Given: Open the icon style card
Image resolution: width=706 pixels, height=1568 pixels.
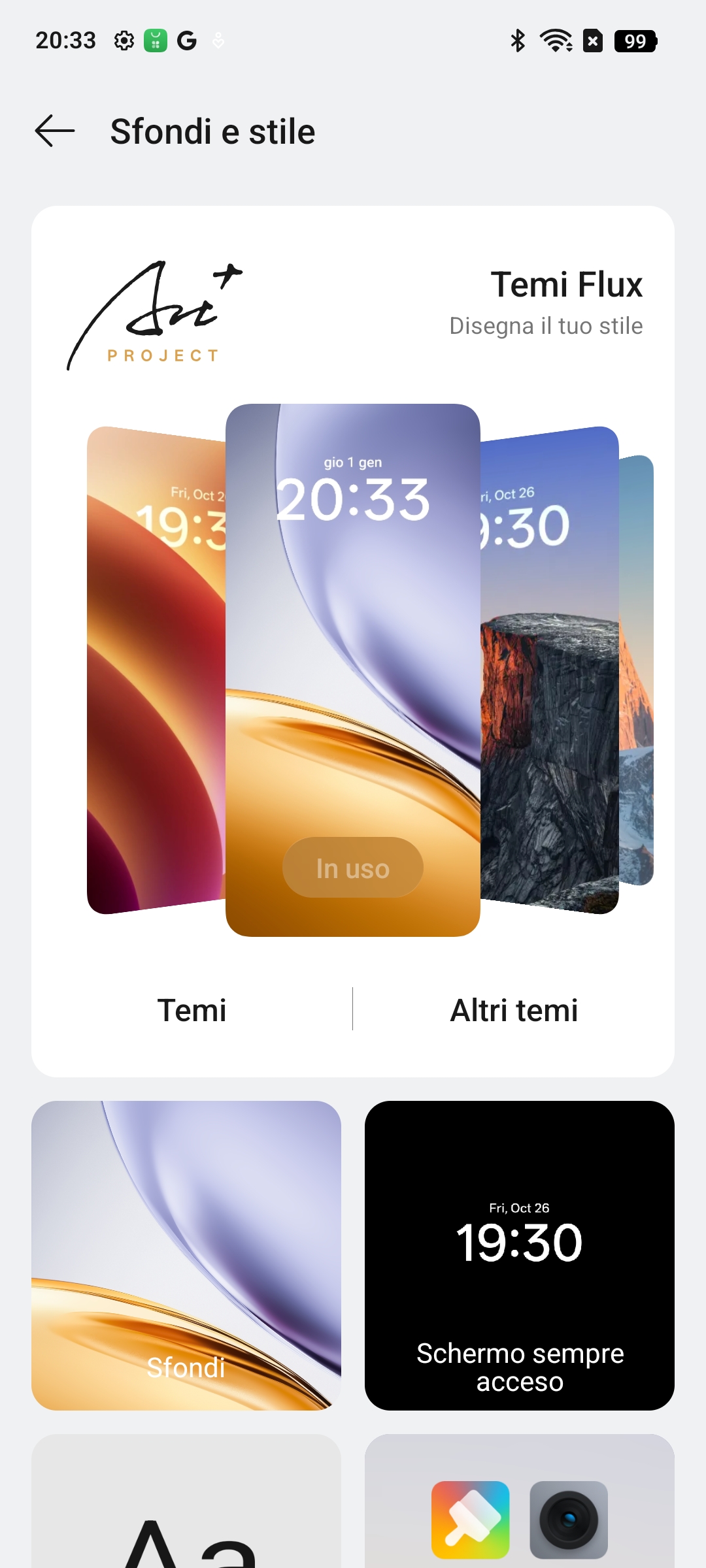Looking at the screenshot, I should pyautogui.click(x=520, y=1501).
